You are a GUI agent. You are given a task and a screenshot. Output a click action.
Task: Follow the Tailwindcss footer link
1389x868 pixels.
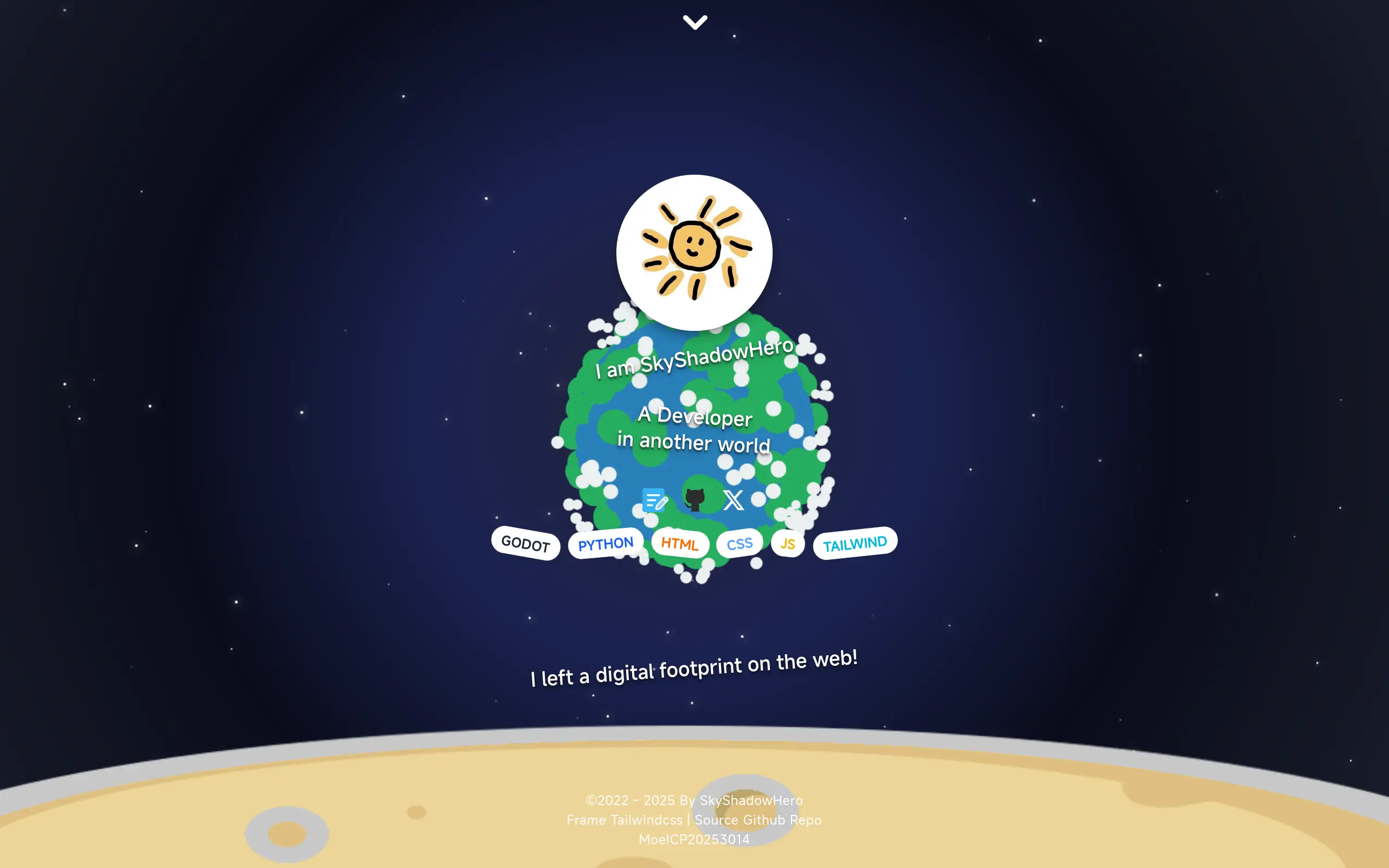pyautogui.click(x=646, y=820)
